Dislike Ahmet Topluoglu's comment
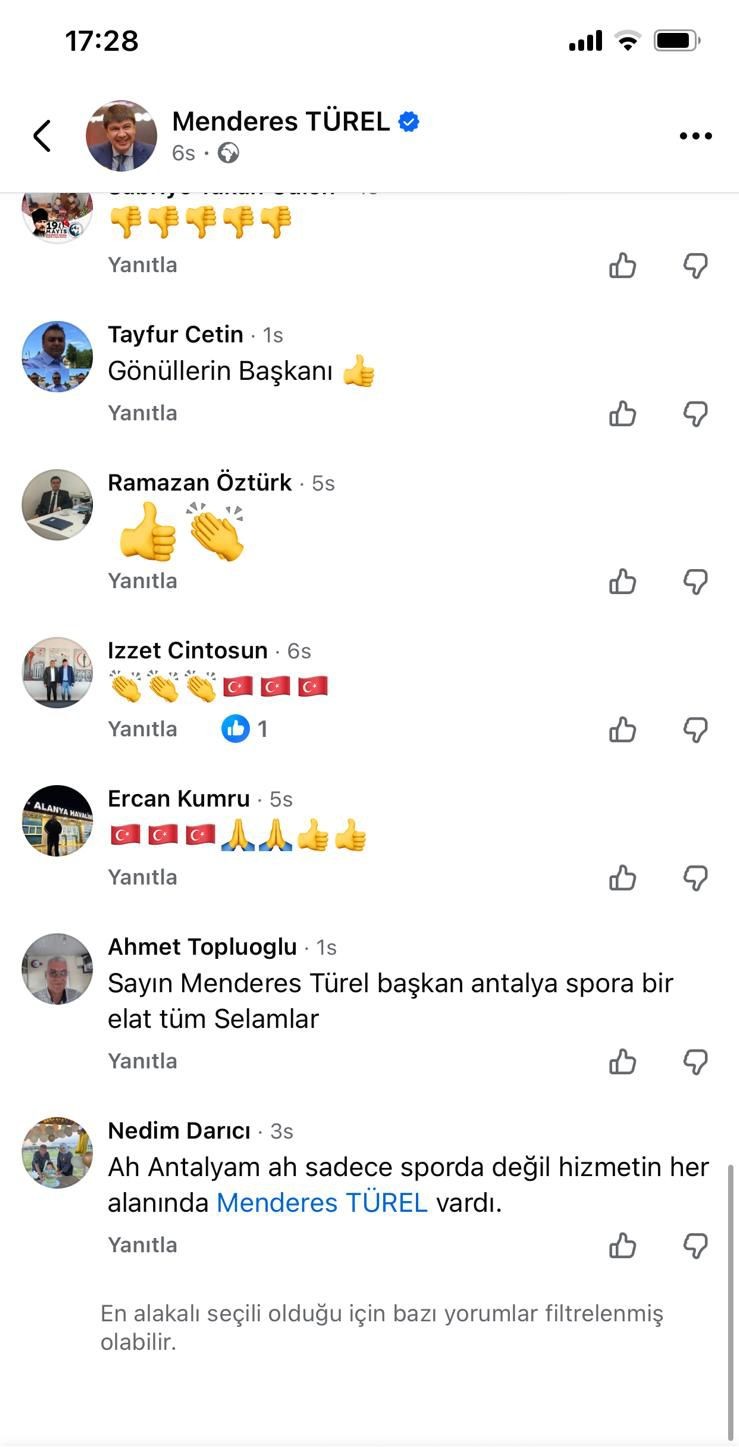This screenshot has height=1447, width=739. (x=695, y=1061)
